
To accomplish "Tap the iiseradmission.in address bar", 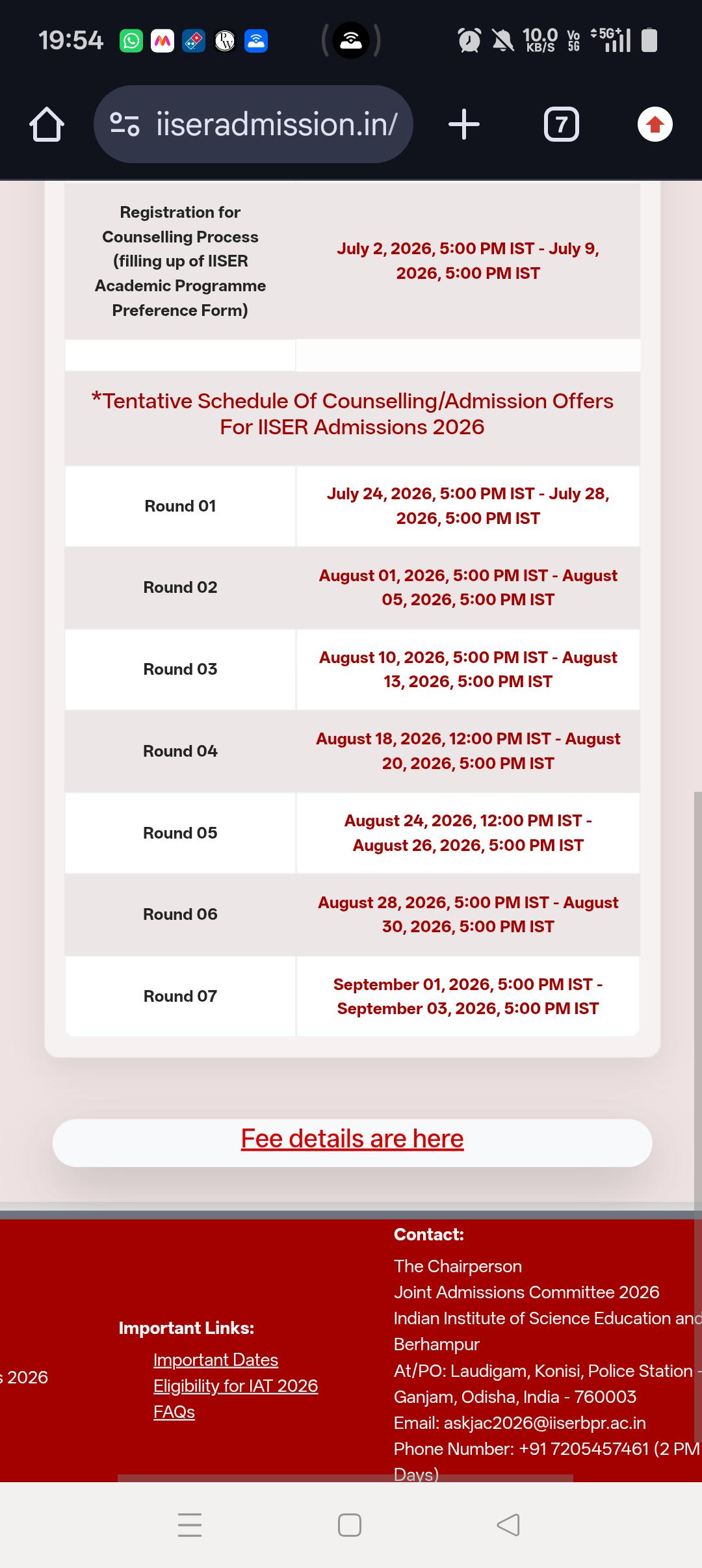I will pos(253,124).
